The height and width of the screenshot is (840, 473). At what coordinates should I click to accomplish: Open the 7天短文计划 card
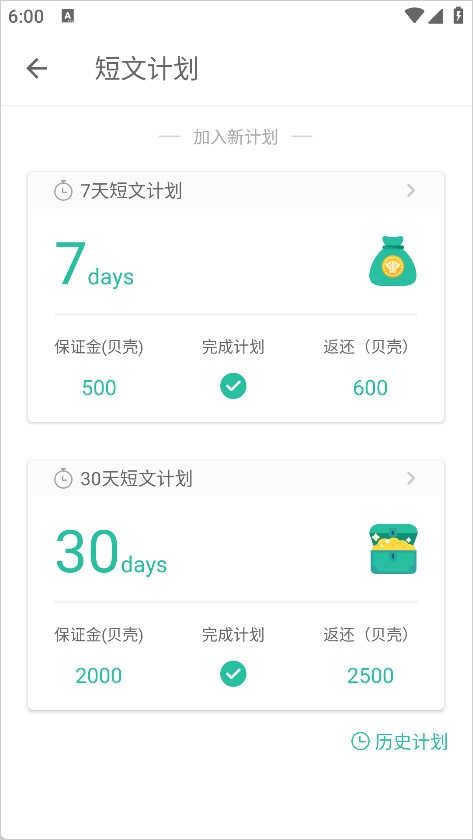236,296
